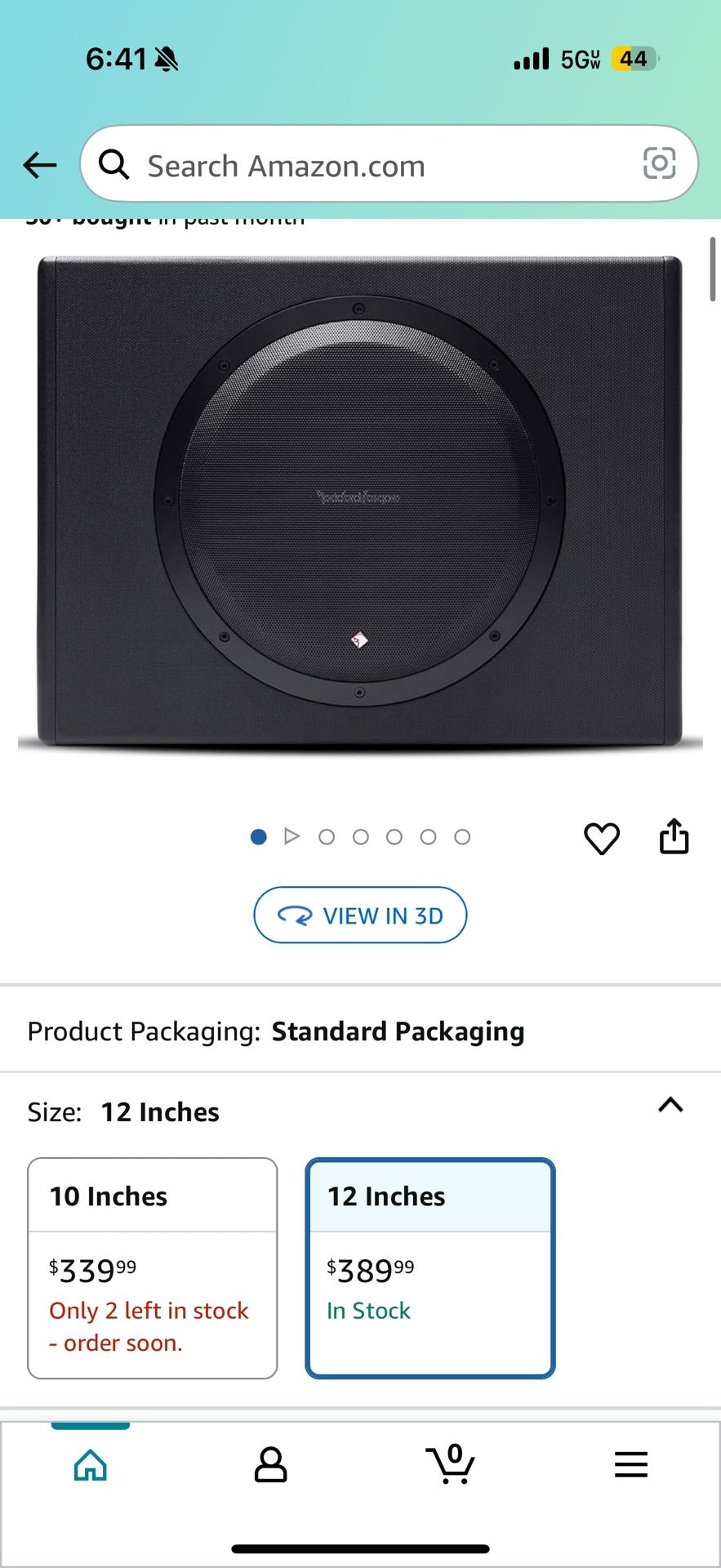Play the product video indicator
The image size is (721, 1568).
[x=292, y=836]
